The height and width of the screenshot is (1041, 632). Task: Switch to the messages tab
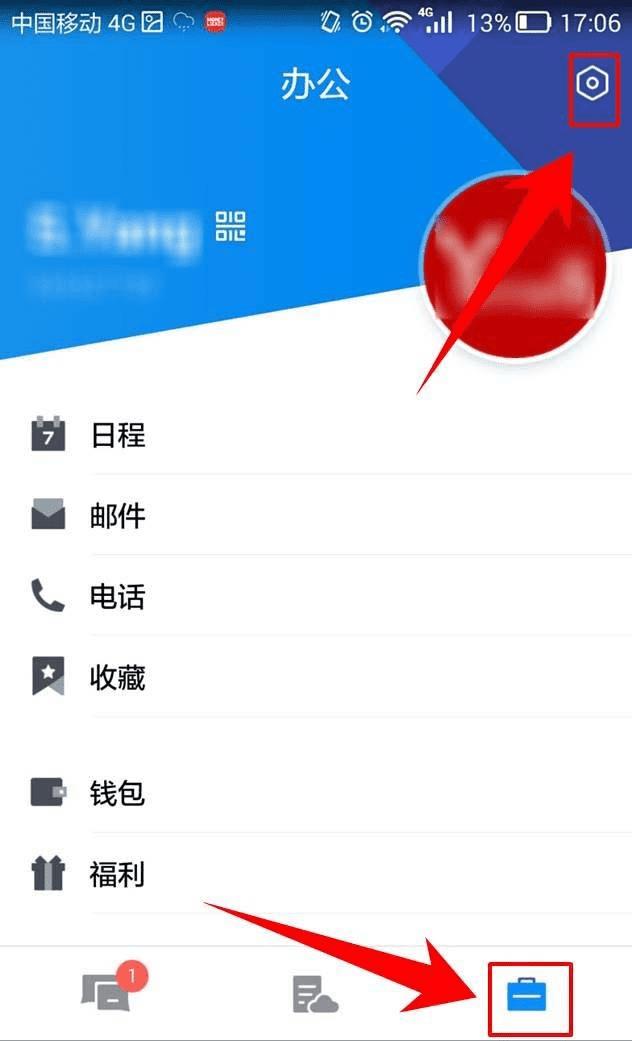(106, 992)
